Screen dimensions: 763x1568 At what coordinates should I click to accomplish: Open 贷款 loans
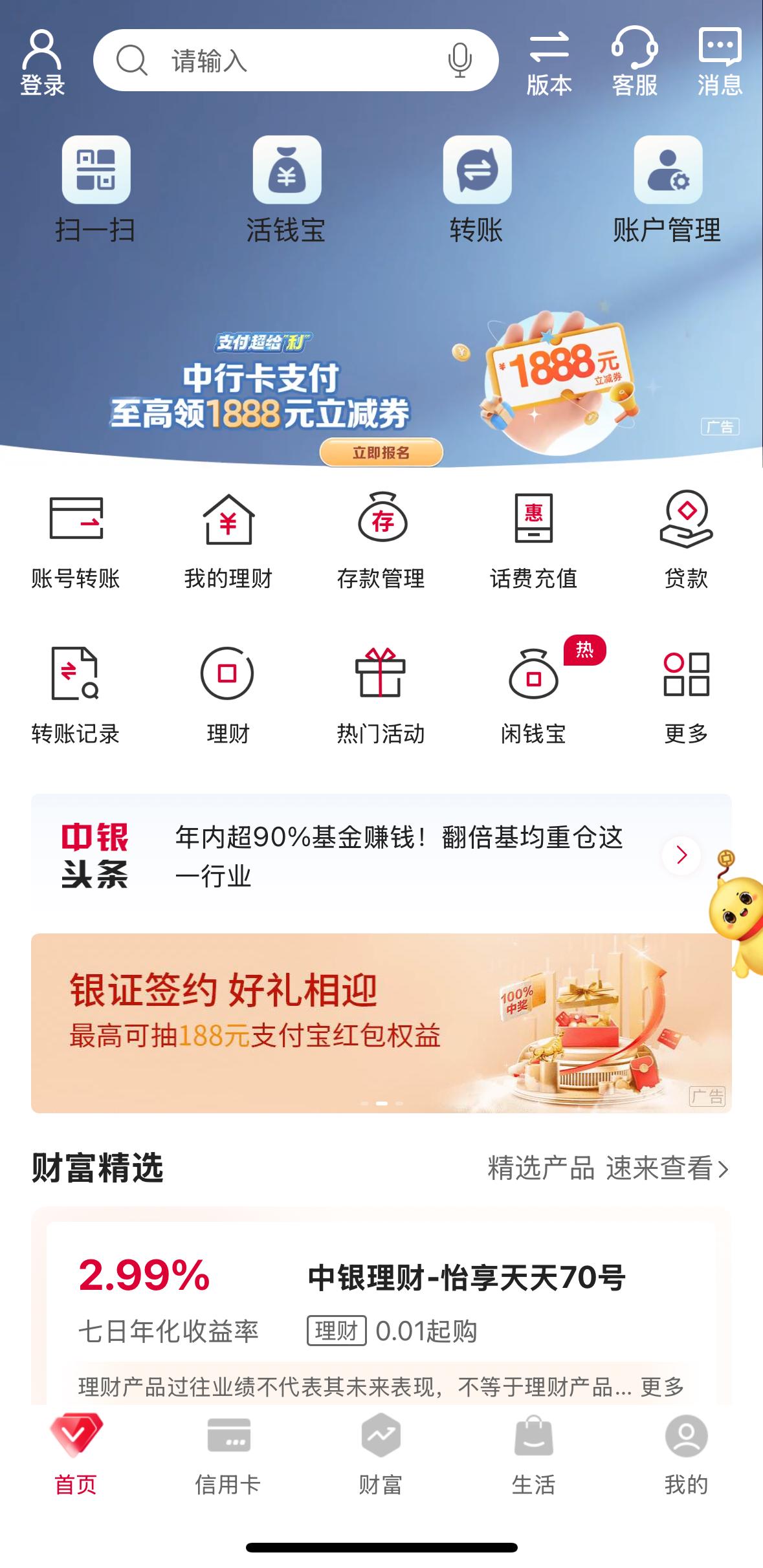[686, 541]
